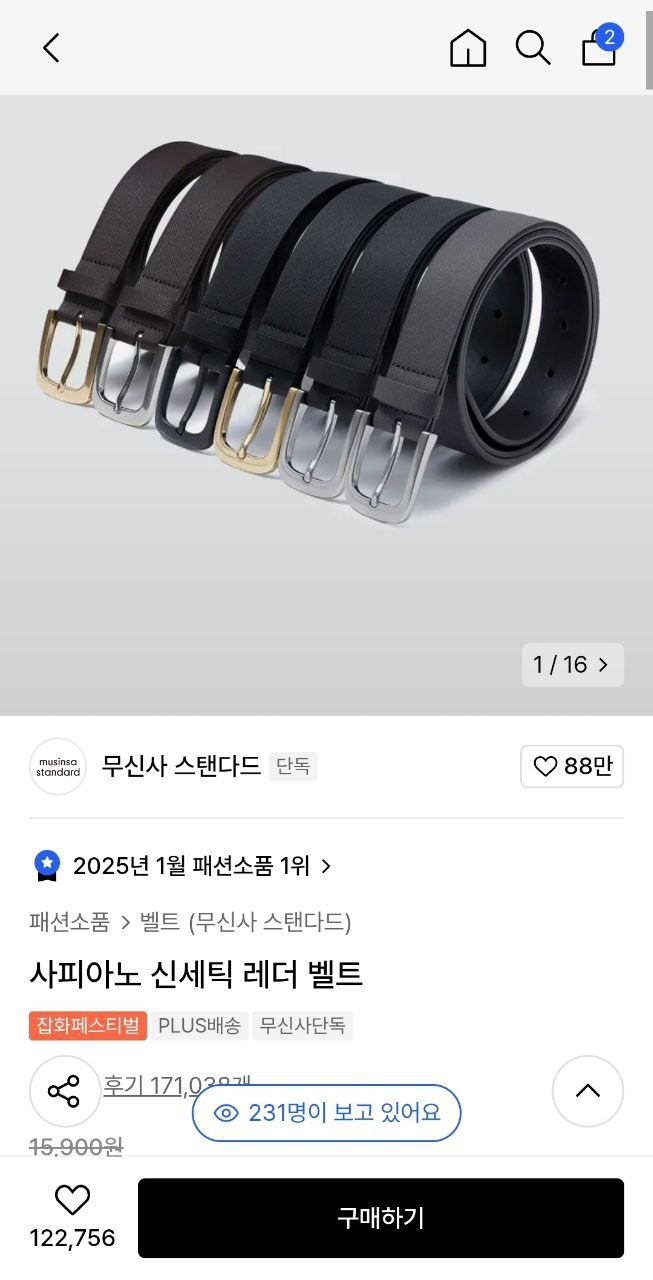Open 2025년 1월 패션소품 1위 ranking
Viewport: 653px width, 1280px height.
pos(190,865)
